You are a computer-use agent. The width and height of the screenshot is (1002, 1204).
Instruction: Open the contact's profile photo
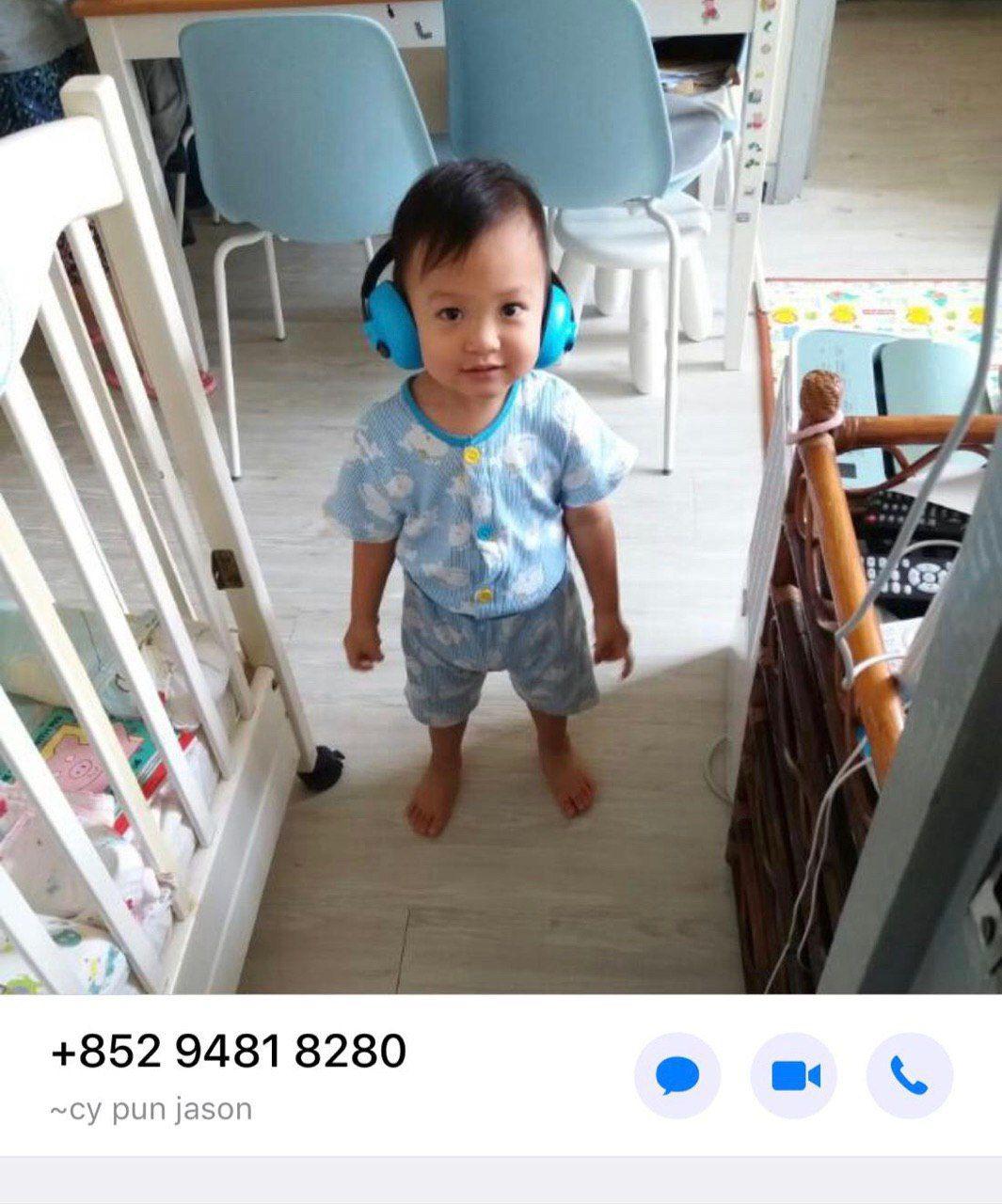[x=501, y=497]
